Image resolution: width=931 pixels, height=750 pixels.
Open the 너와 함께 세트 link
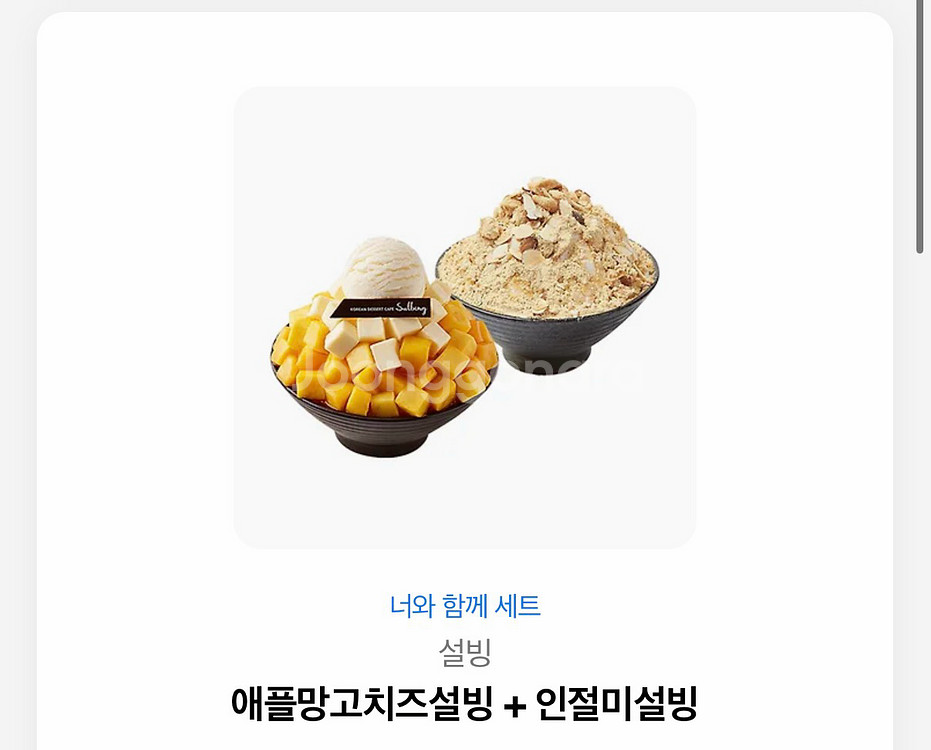(465, 605)
